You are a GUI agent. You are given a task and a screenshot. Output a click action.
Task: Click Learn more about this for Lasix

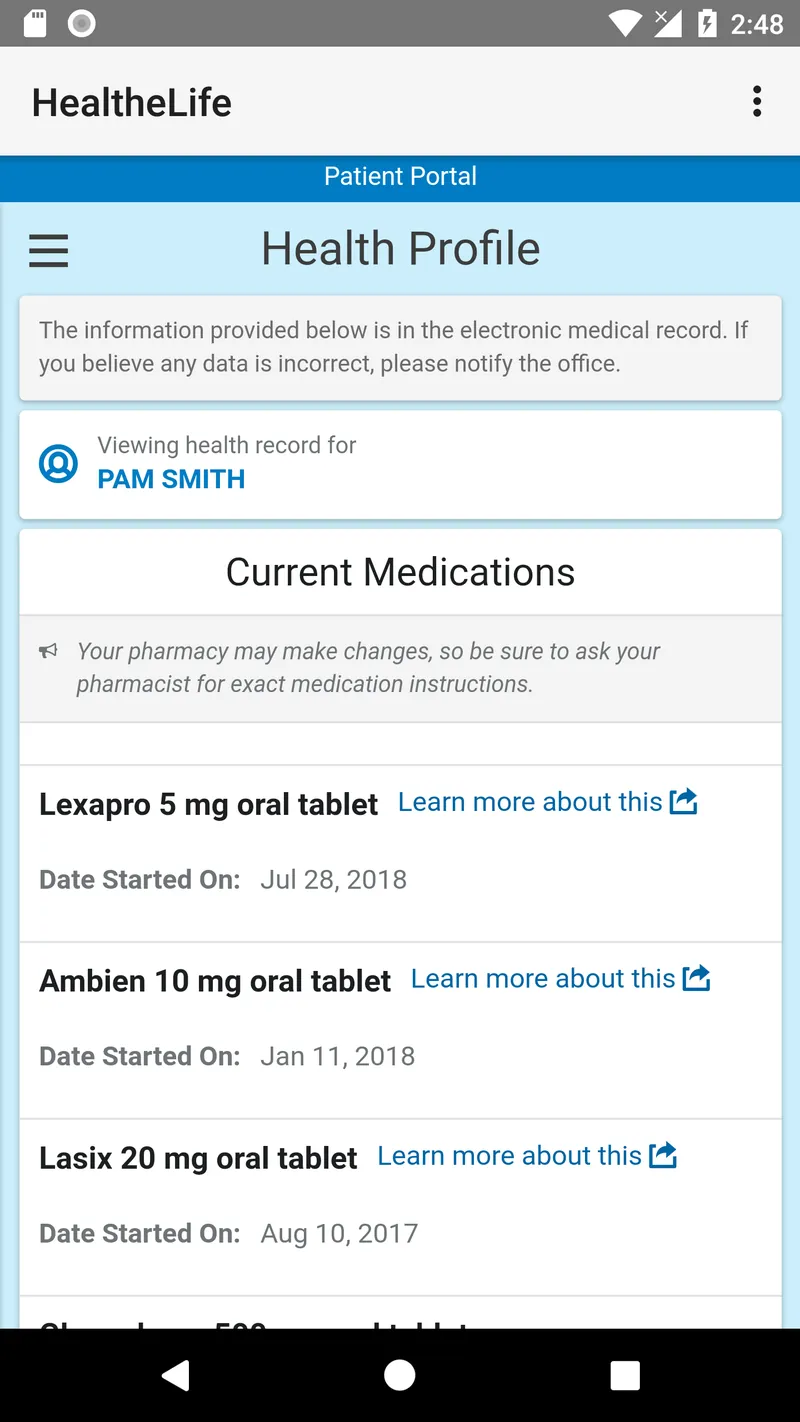coord(507,1155)
